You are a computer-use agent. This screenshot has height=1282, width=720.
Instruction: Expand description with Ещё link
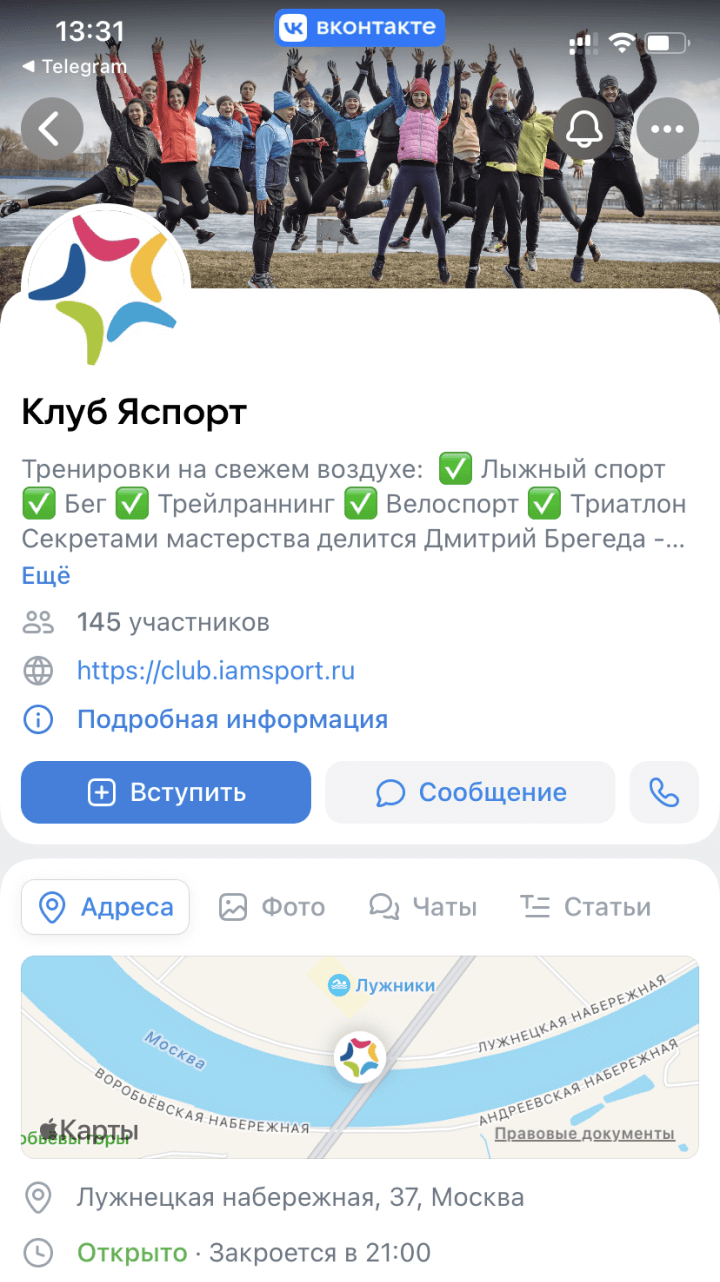(46, 576)
